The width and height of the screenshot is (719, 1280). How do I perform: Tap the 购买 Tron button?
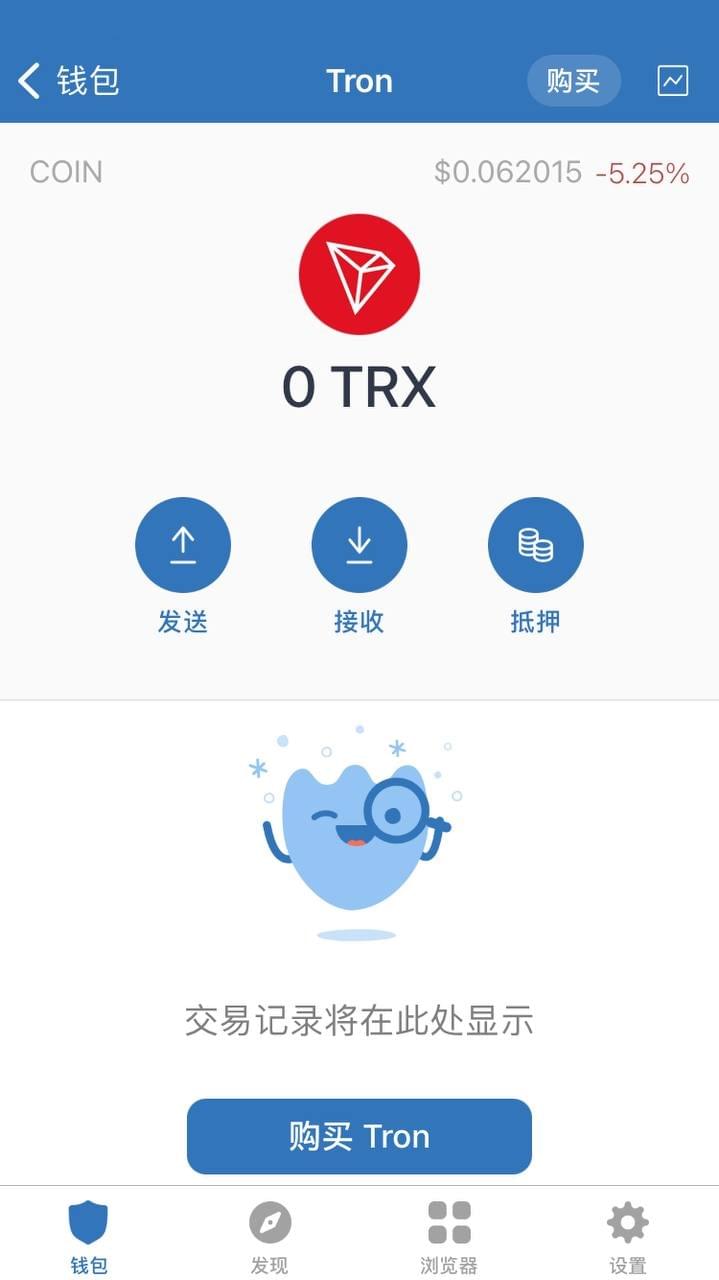(359, 1136)
